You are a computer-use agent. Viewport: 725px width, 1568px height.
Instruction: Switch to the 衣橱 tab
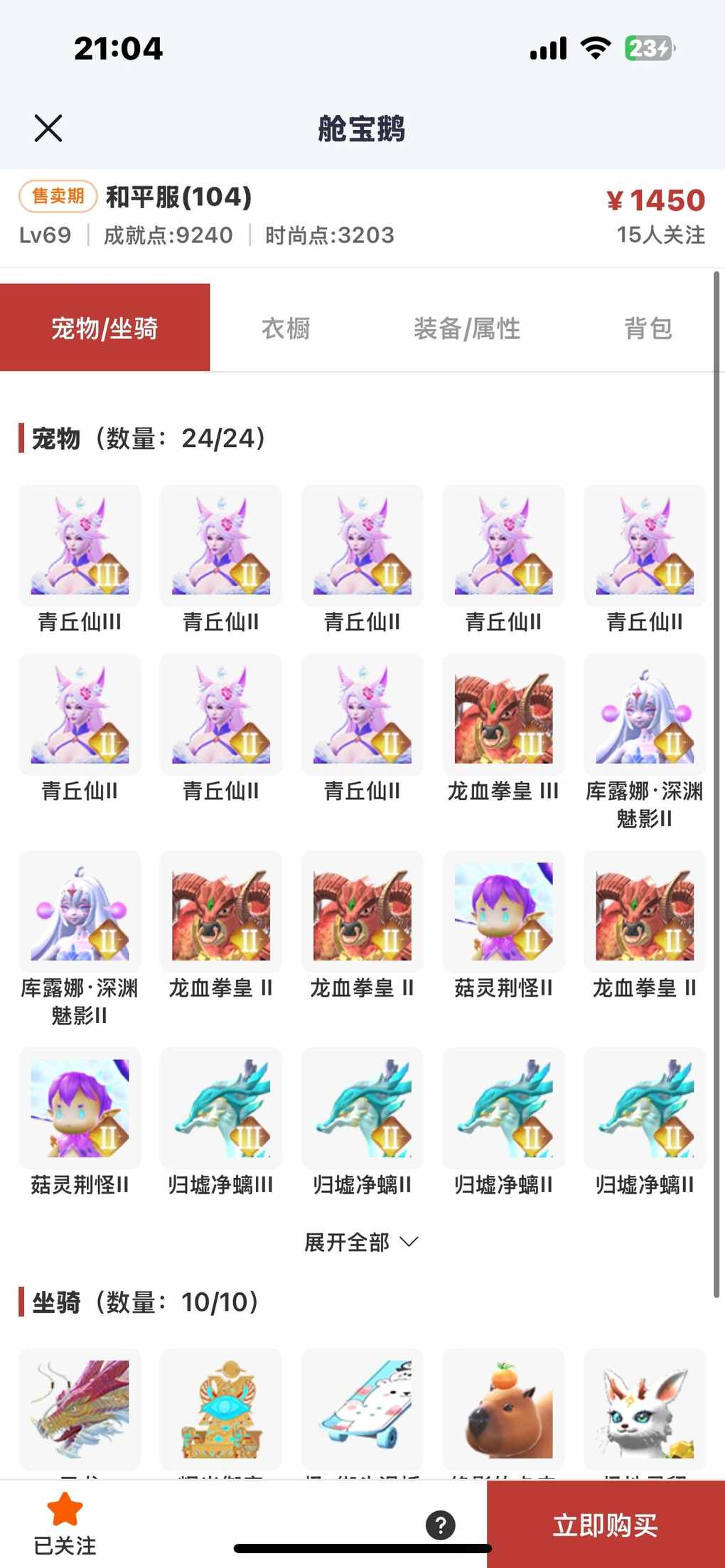click(x=286, y=328)
